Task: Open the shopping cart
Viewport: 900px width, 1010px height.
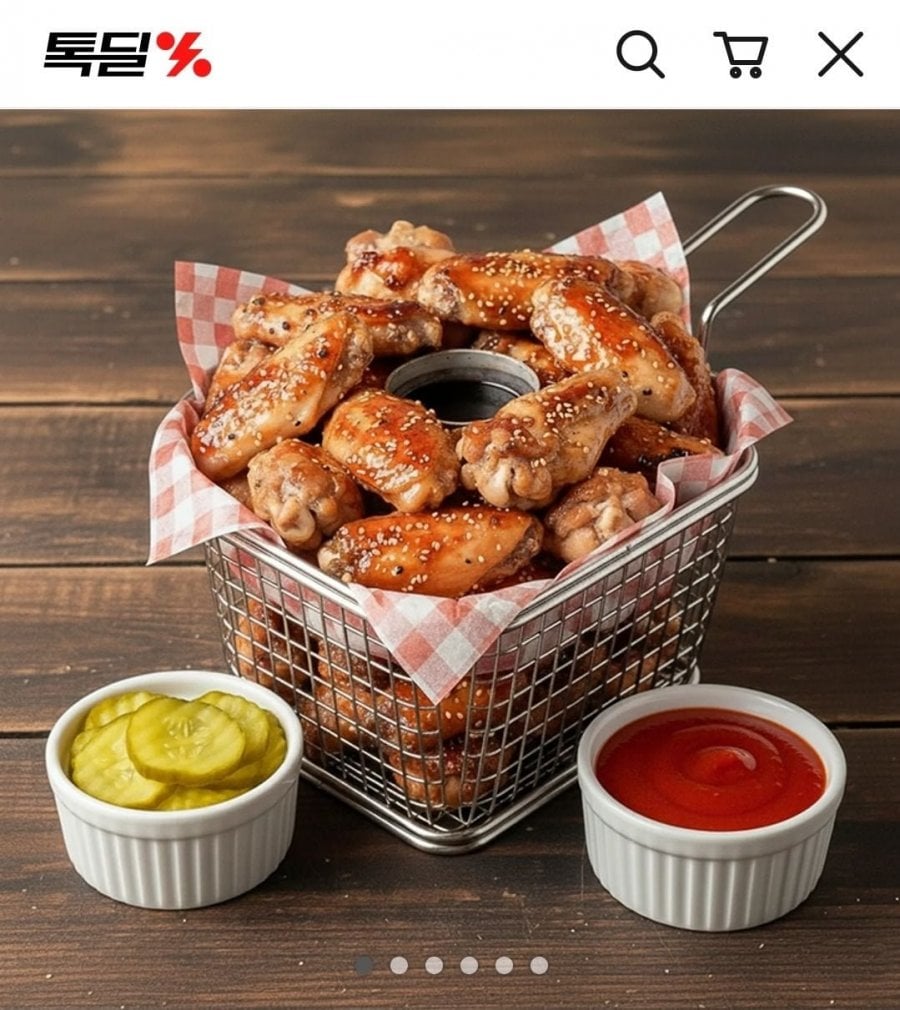Action: [740, 54]
